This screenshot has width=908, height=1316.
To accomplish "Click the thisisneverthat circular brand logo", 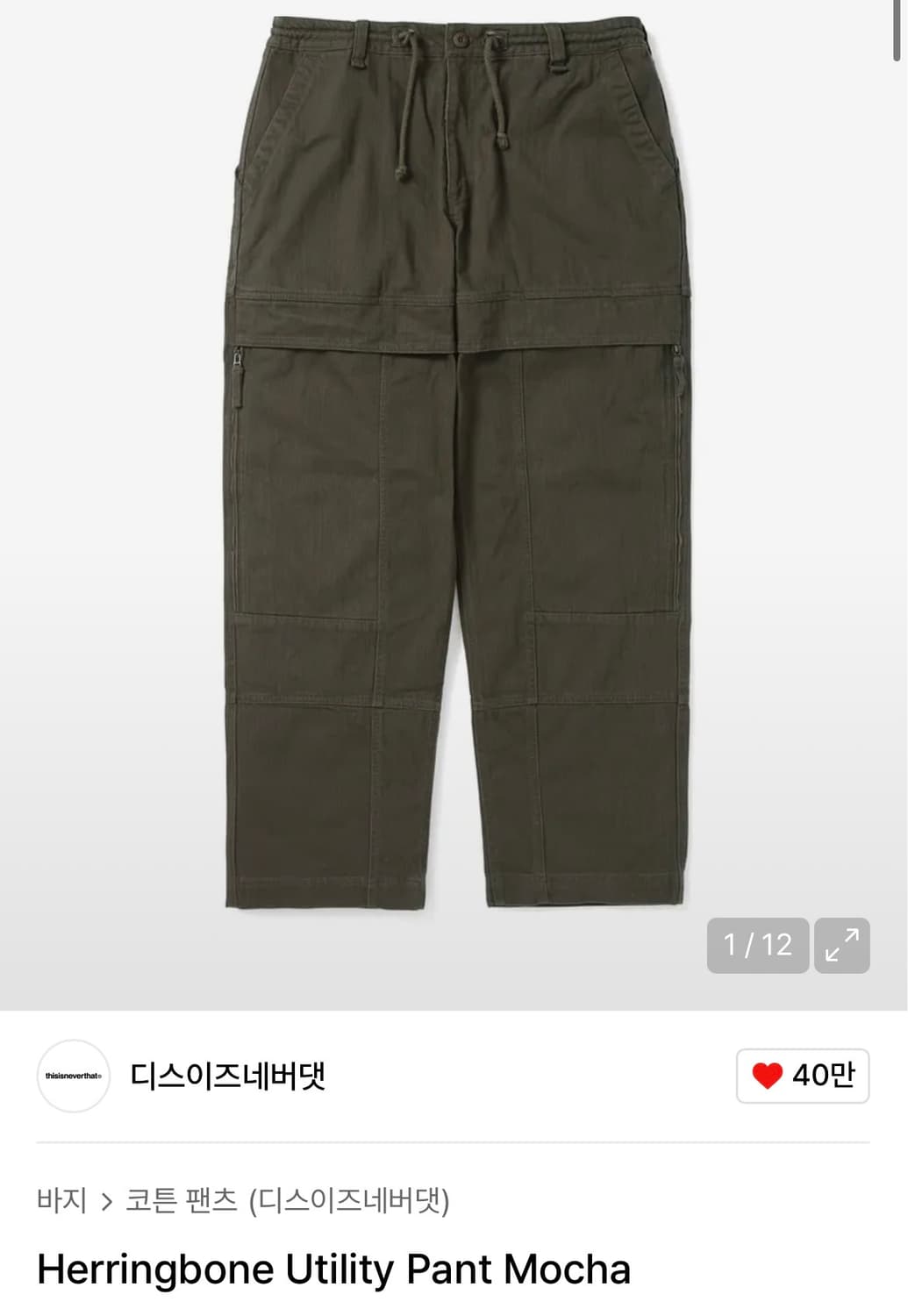I will pyautogui.click(x=71, y=1077).
